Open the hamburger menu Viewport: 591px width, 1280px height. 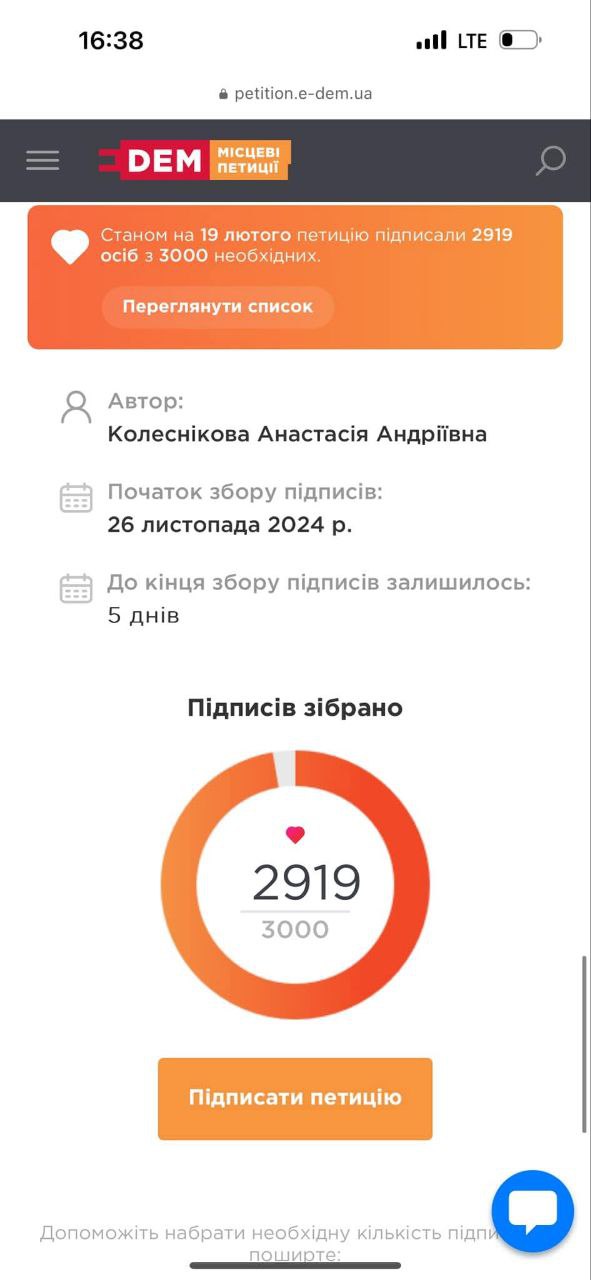(43, 160)
